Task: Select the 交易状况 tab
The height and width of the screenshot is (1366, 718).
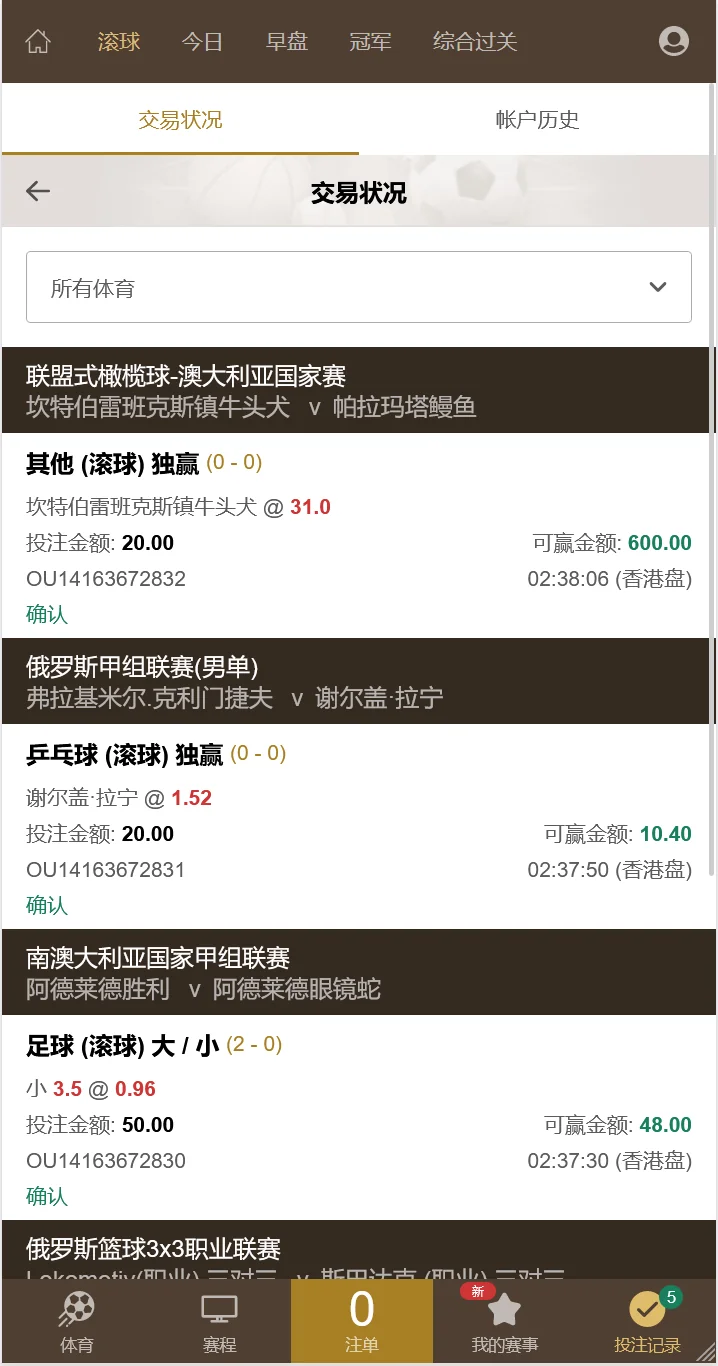Action: point(180,120)
